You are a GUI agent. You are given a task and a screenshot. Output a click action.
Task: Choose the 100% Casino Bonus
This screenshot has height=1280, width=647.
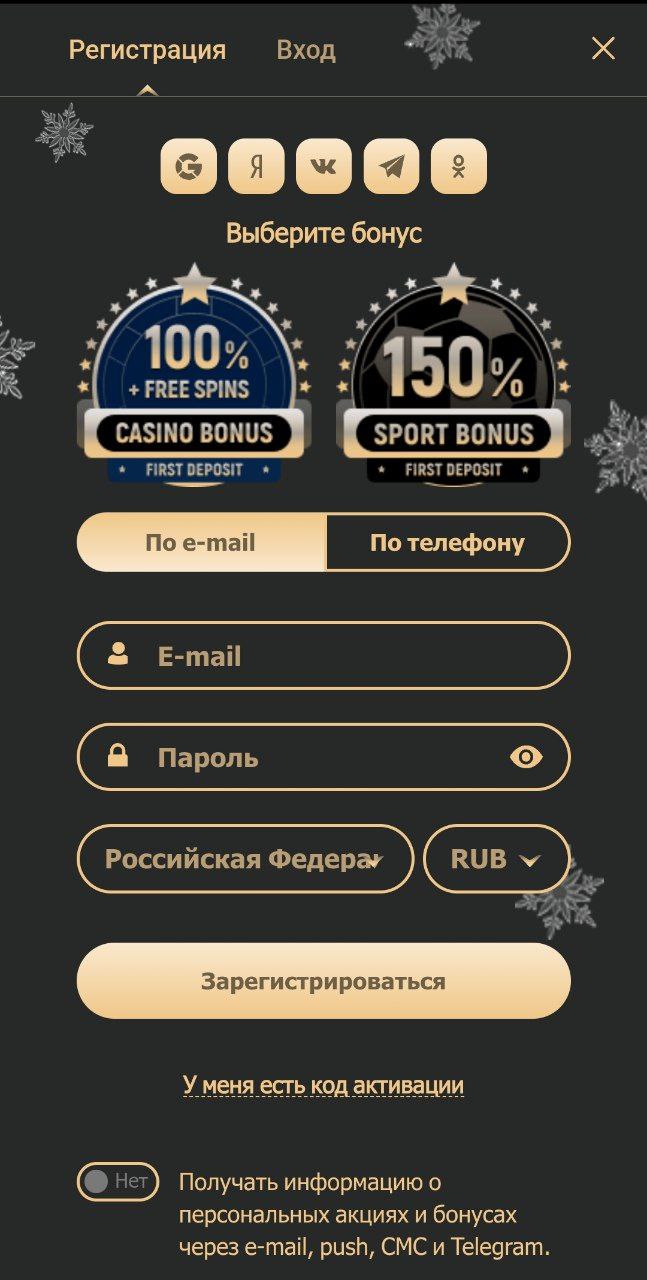[194, 376]
